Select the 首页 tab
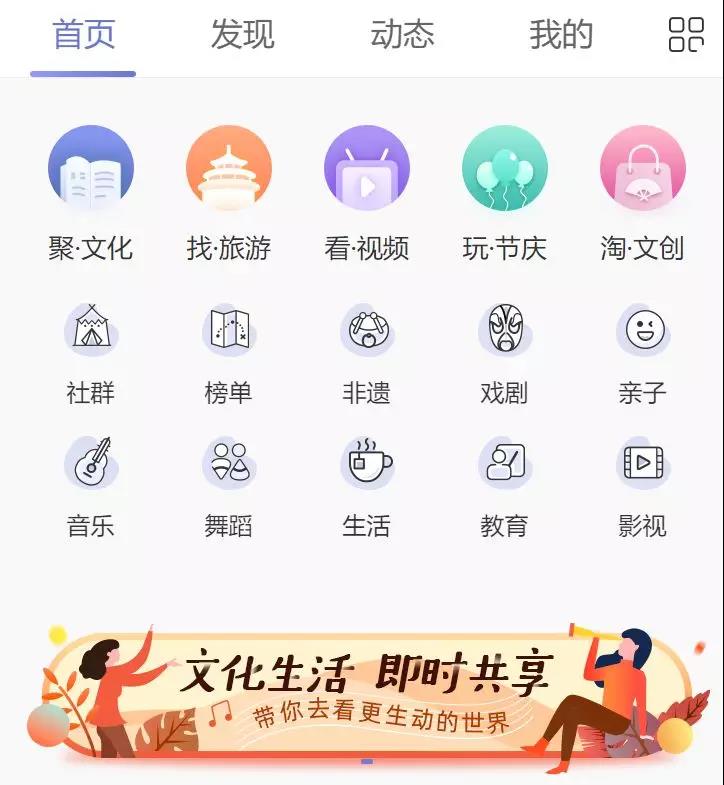 pyautogui.click(x=84, y=35)
